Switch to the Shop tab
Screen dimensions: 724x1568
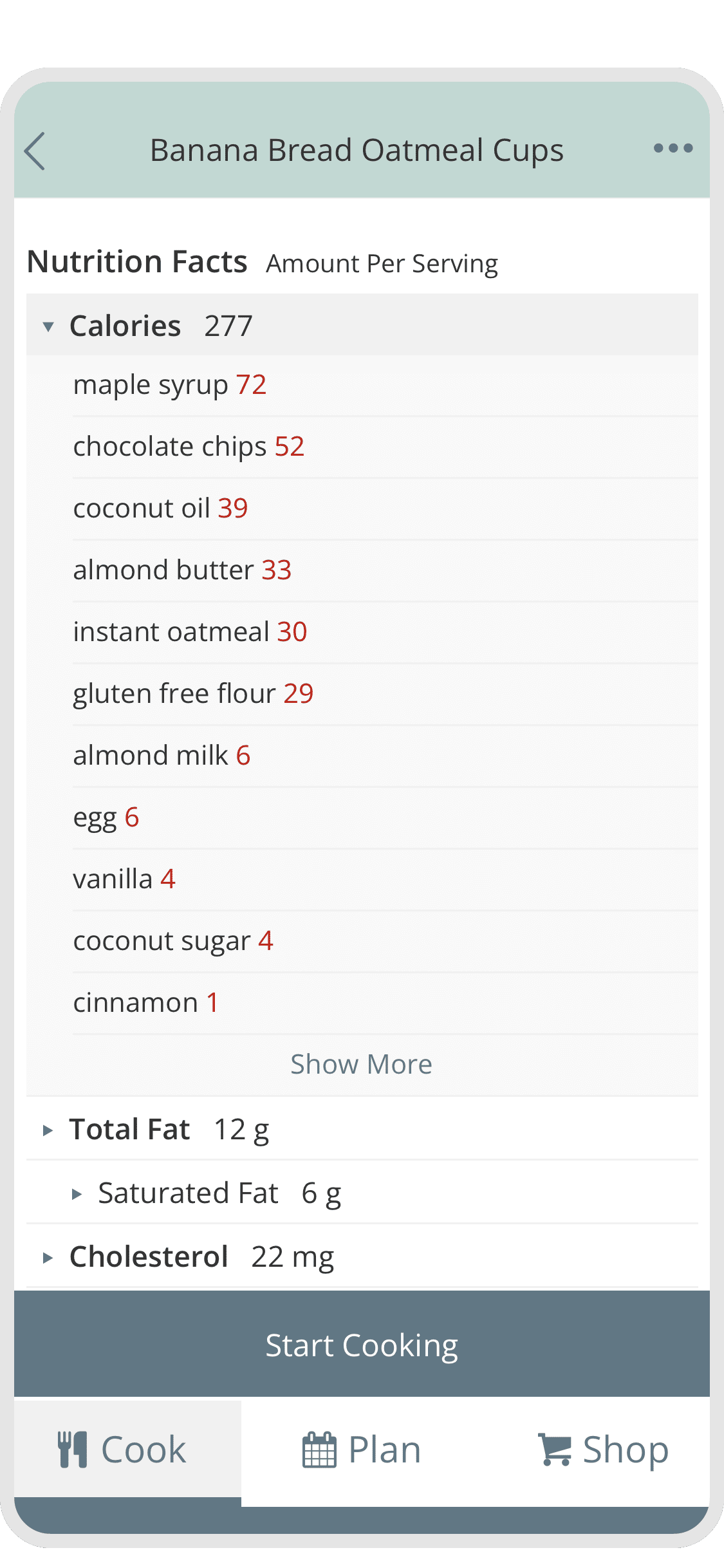pos(603,1451)
